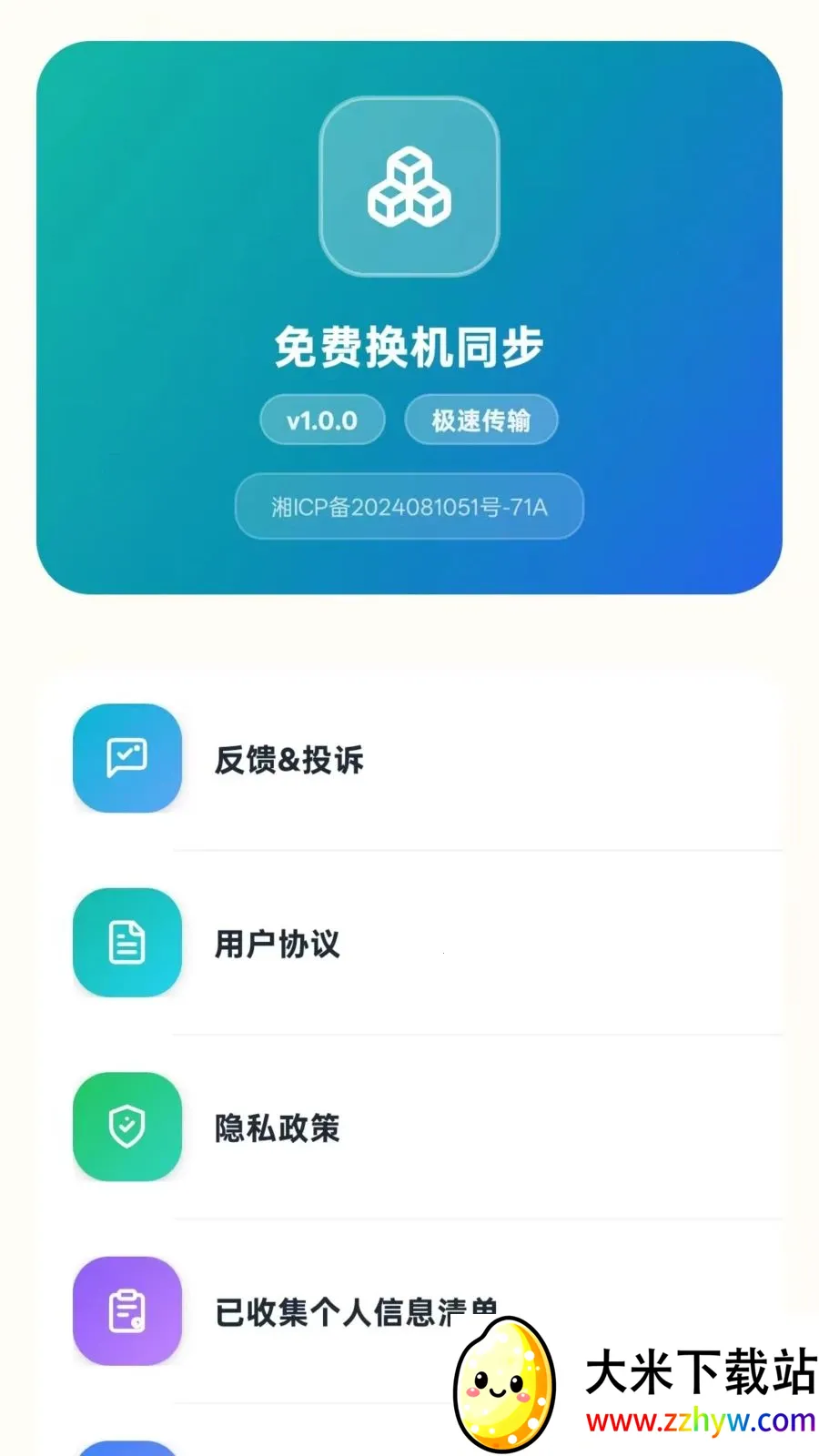
Task: Open the 用户协议 row
Action: (409, 944)
